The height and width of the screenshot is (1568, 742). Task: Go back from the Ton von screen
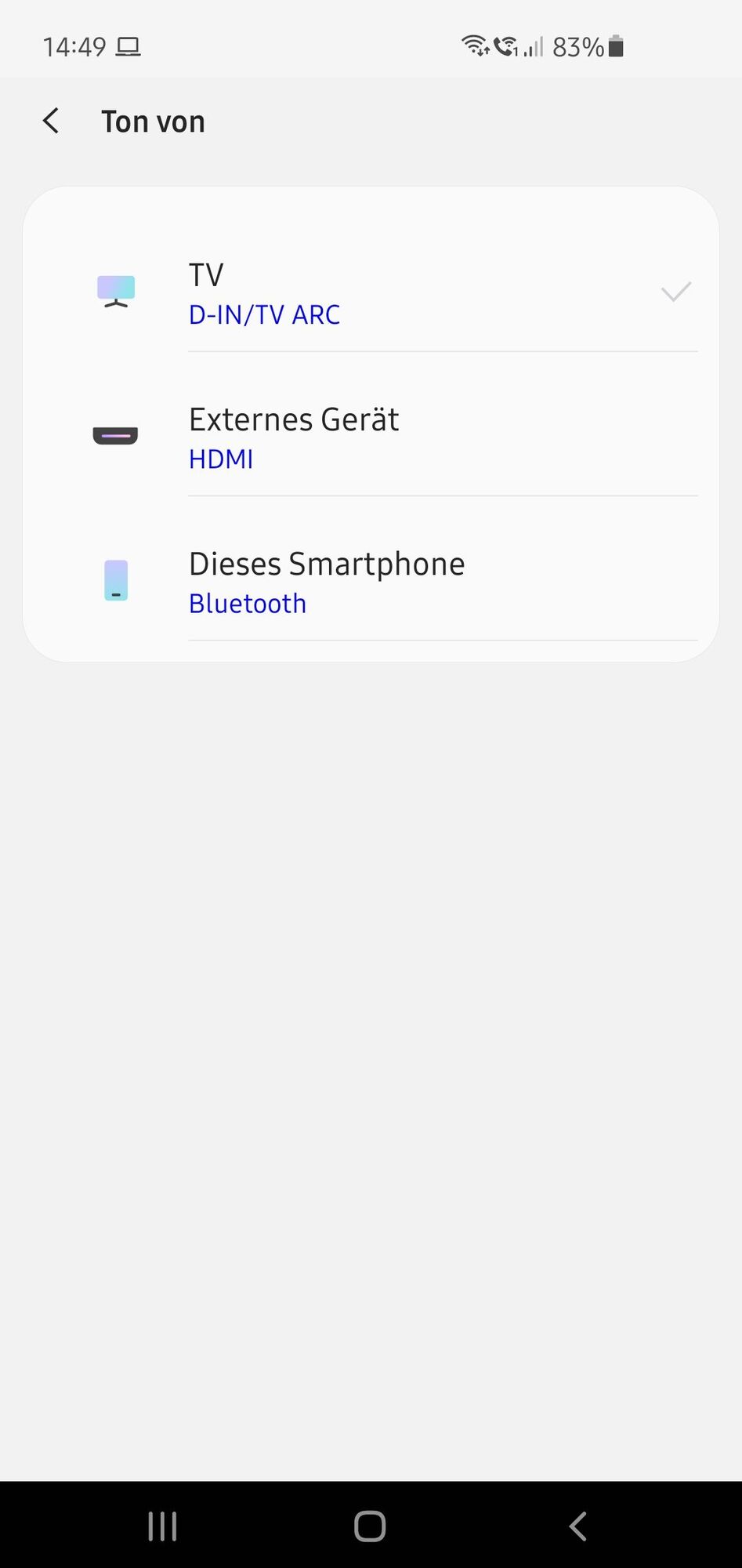51,122
